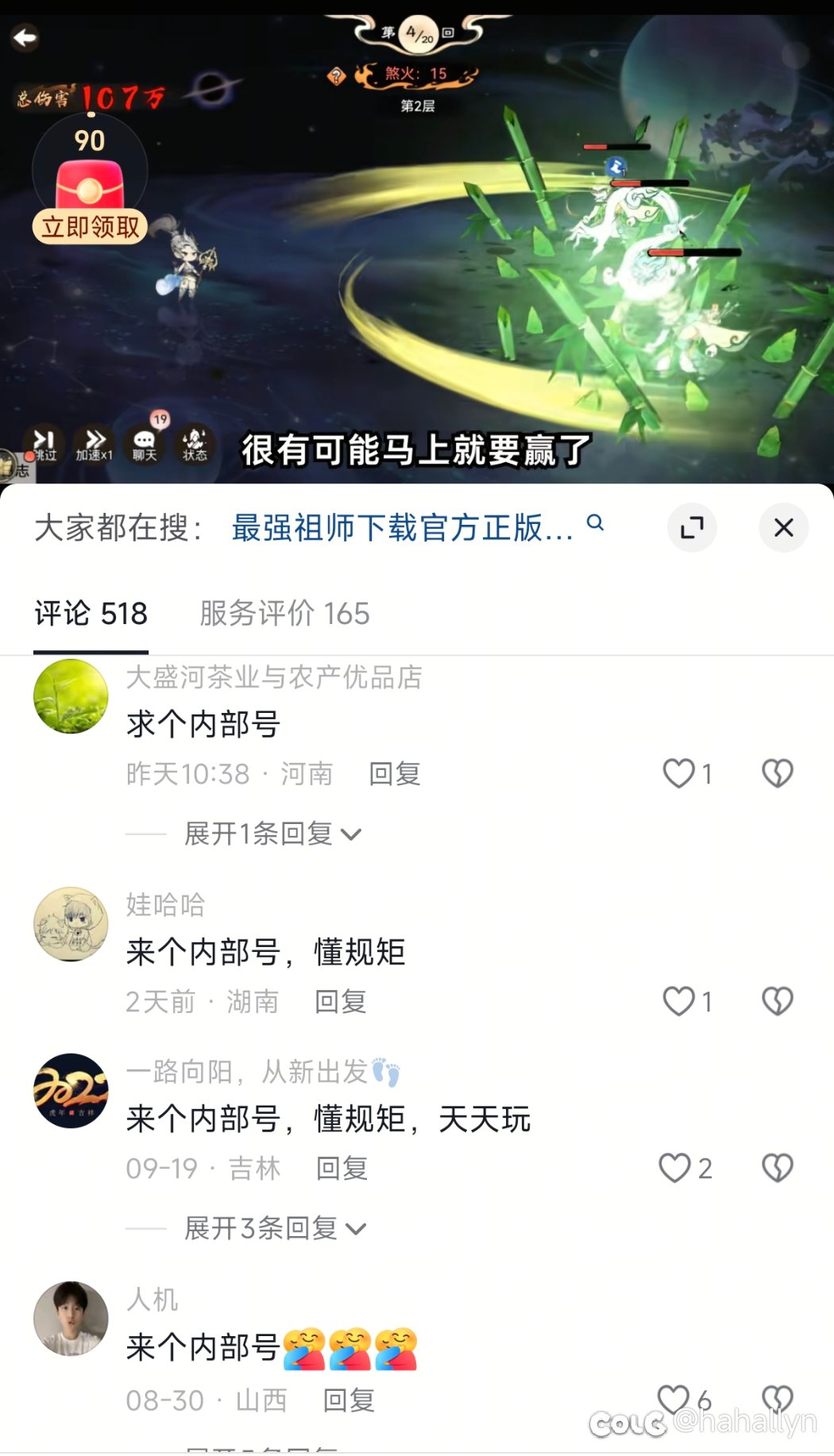Reply to 娃哈哈's comment
The width and height of the screenshot is (834, 1456).
[341, 1002]
